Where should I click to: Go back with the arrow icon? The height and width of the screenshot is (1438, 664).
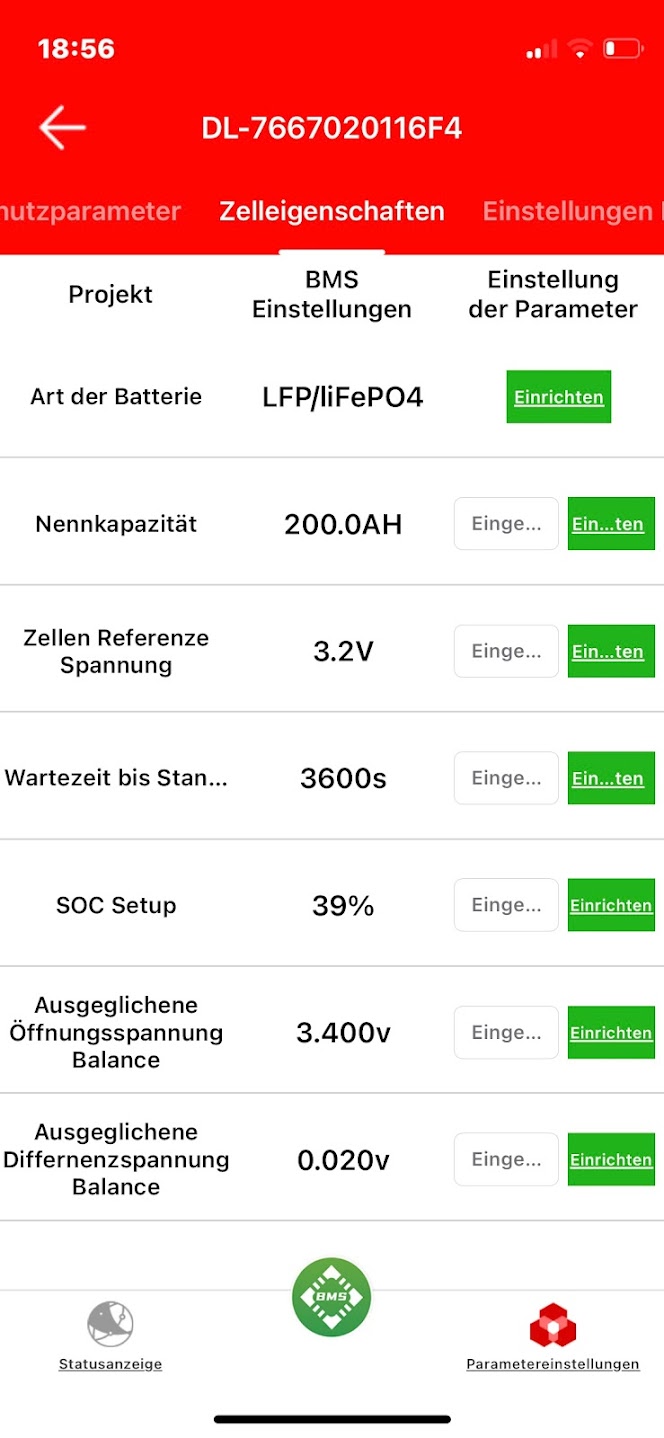[x=62, y=128]
